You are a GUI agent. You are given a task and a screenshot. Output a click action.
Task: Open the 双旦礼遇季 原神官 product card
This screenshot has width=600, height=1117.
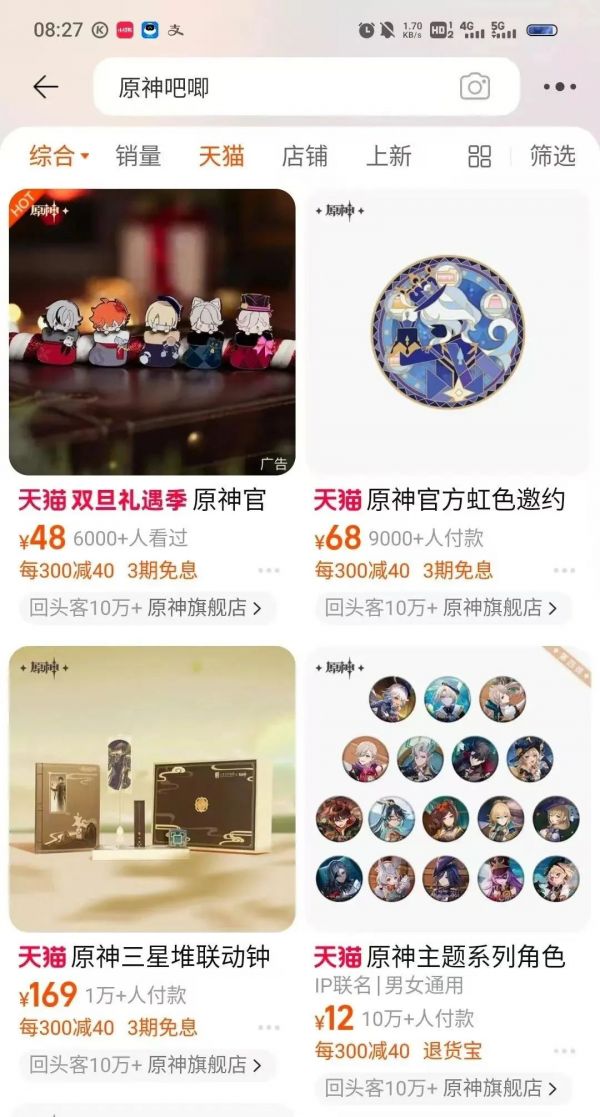(152, 332)
